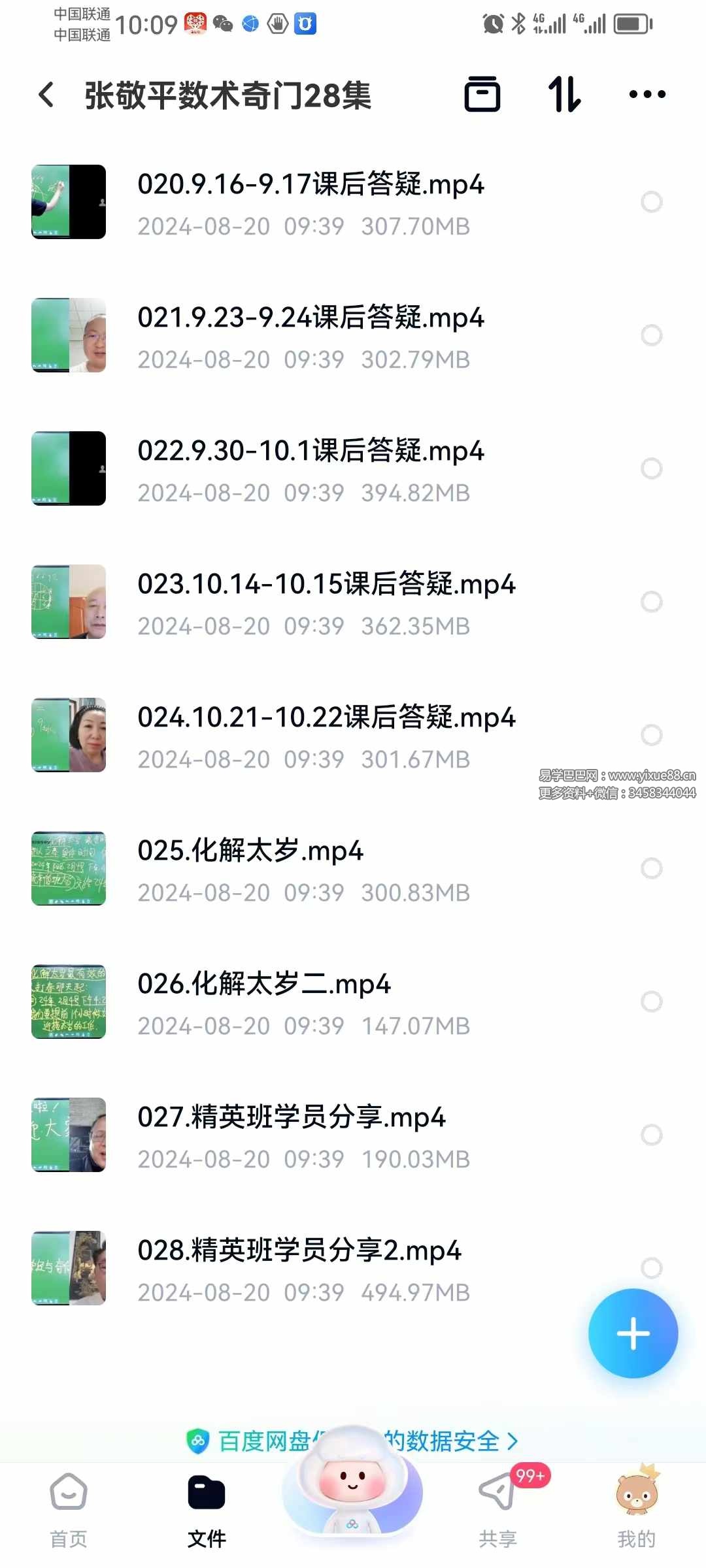Tap the blue plus button to upload files
This screenshot has height=1568, width=706.
click(x=632, y=1334)
